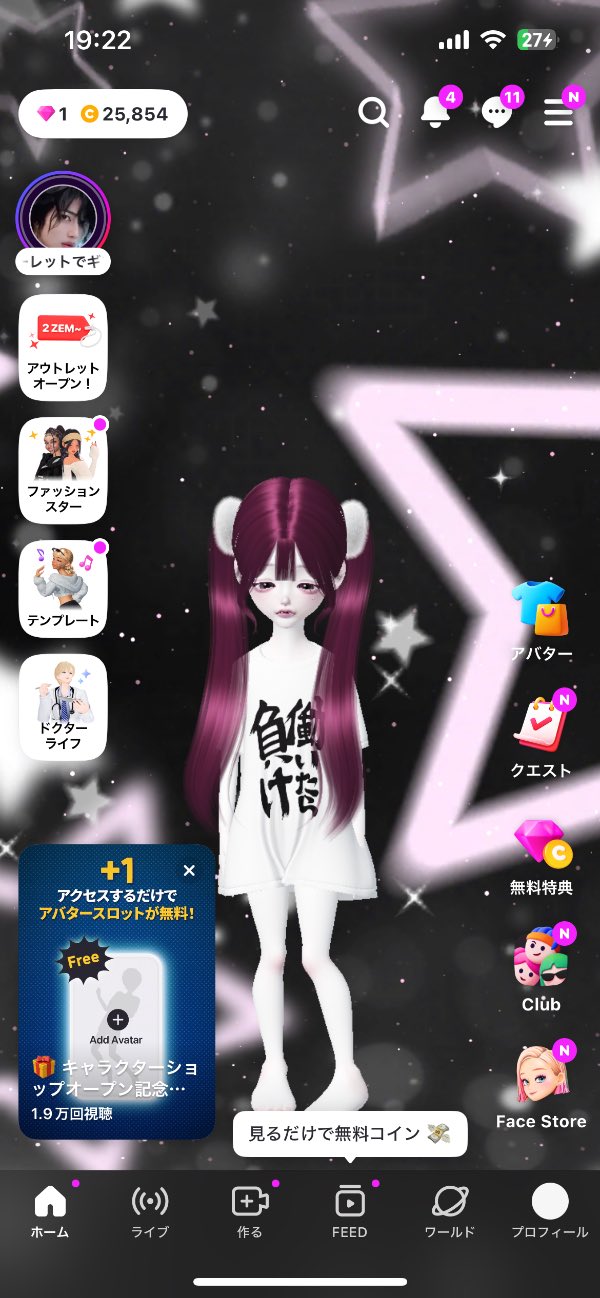The width and height of the screenshot is (600, 1298).
Task: Open the ファッションスター tile
Action: pos(63,470)
